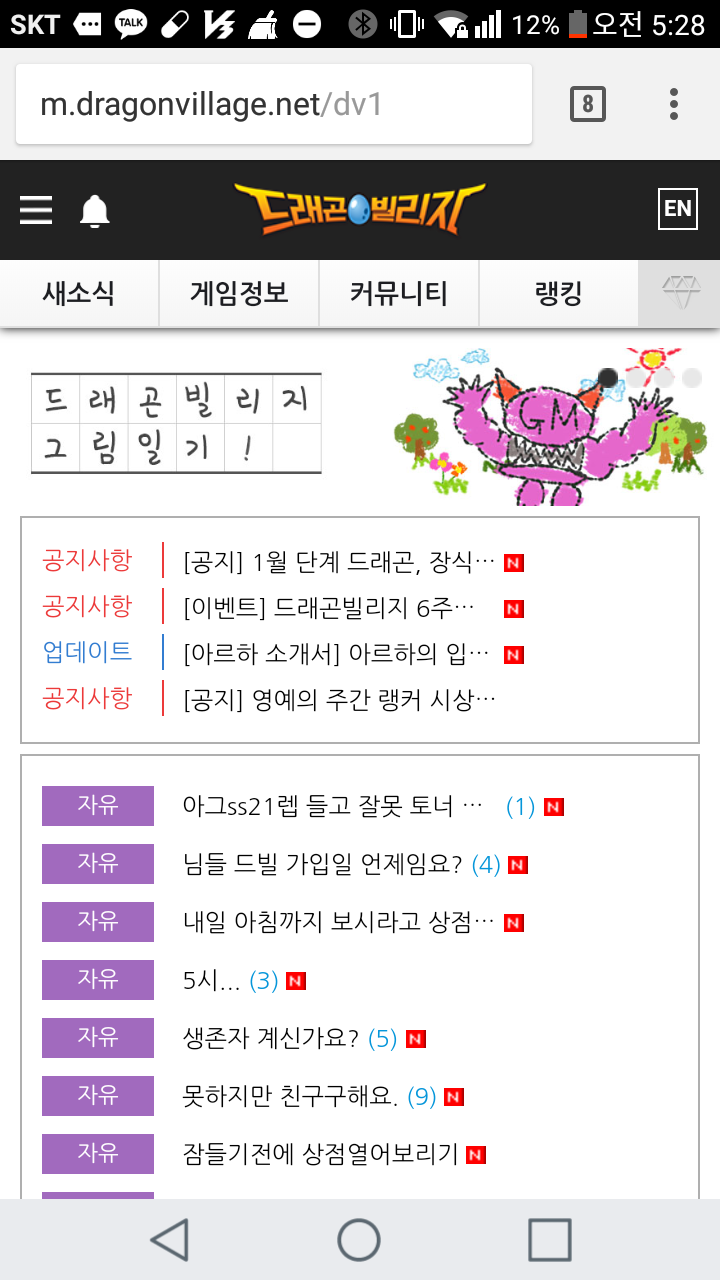Switch to the 게임정보 tab
Screen dimensions: 720x1280
tap(239, 294)
